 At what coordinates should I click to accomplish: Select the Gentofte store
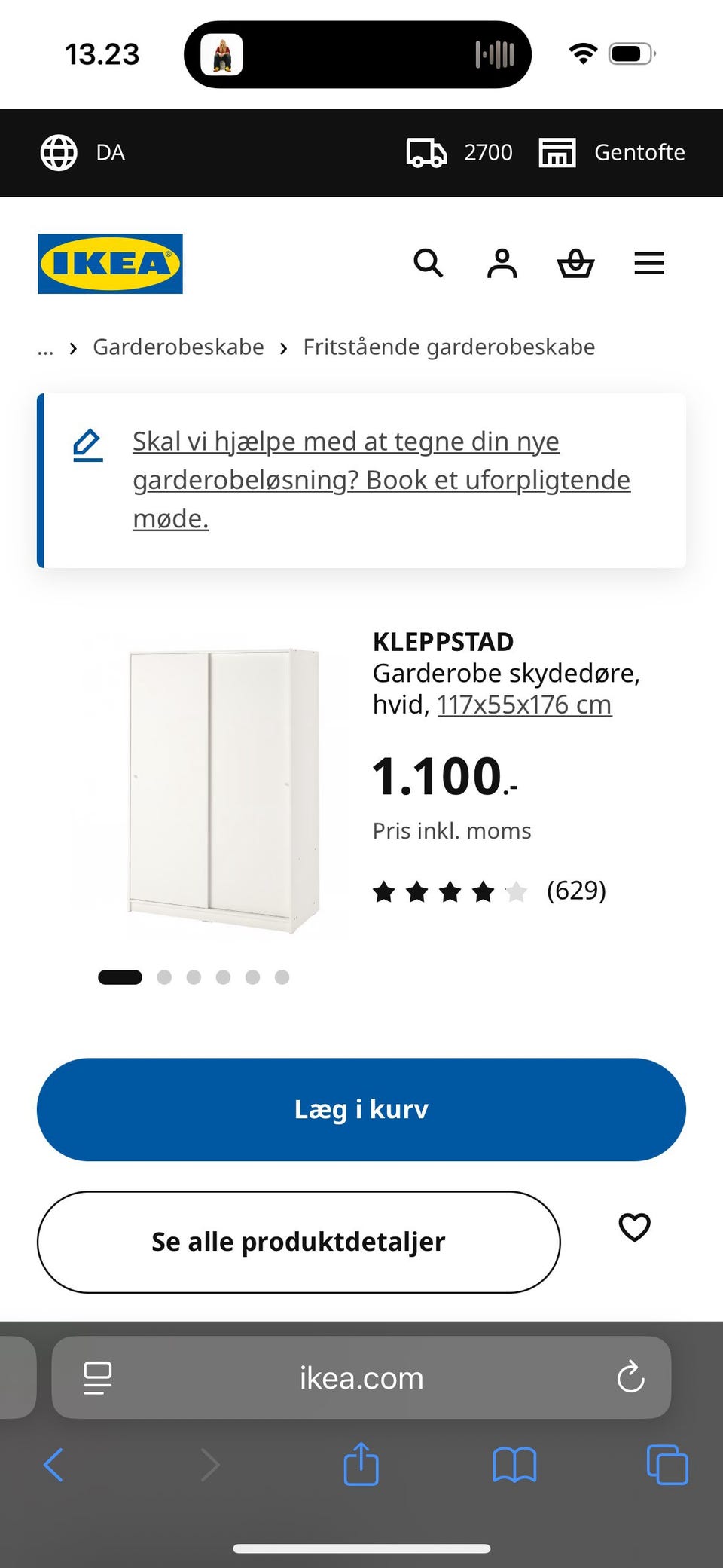tap(612, 153)
